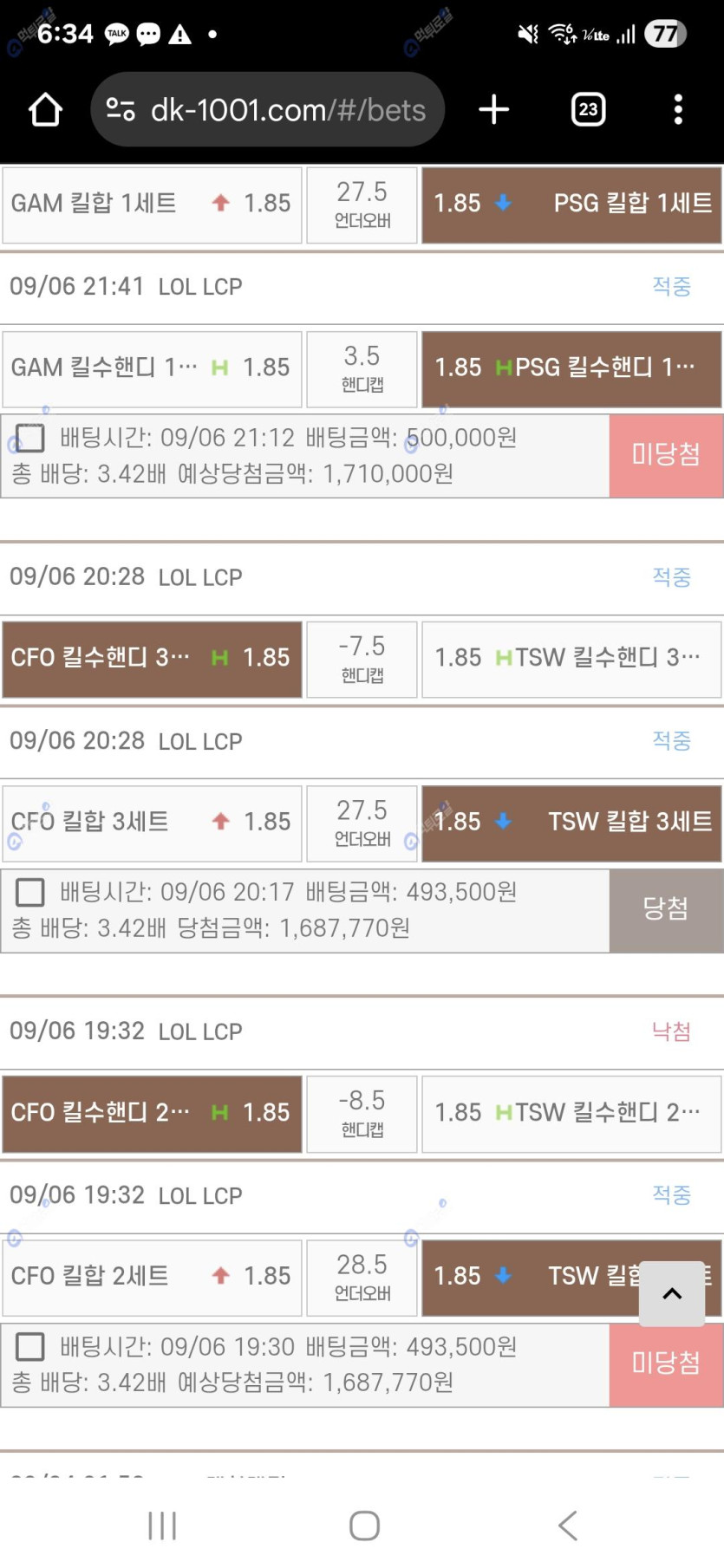724x1568 pixels.
Task: Show the 23 open tabs
Action: (588, 110)
